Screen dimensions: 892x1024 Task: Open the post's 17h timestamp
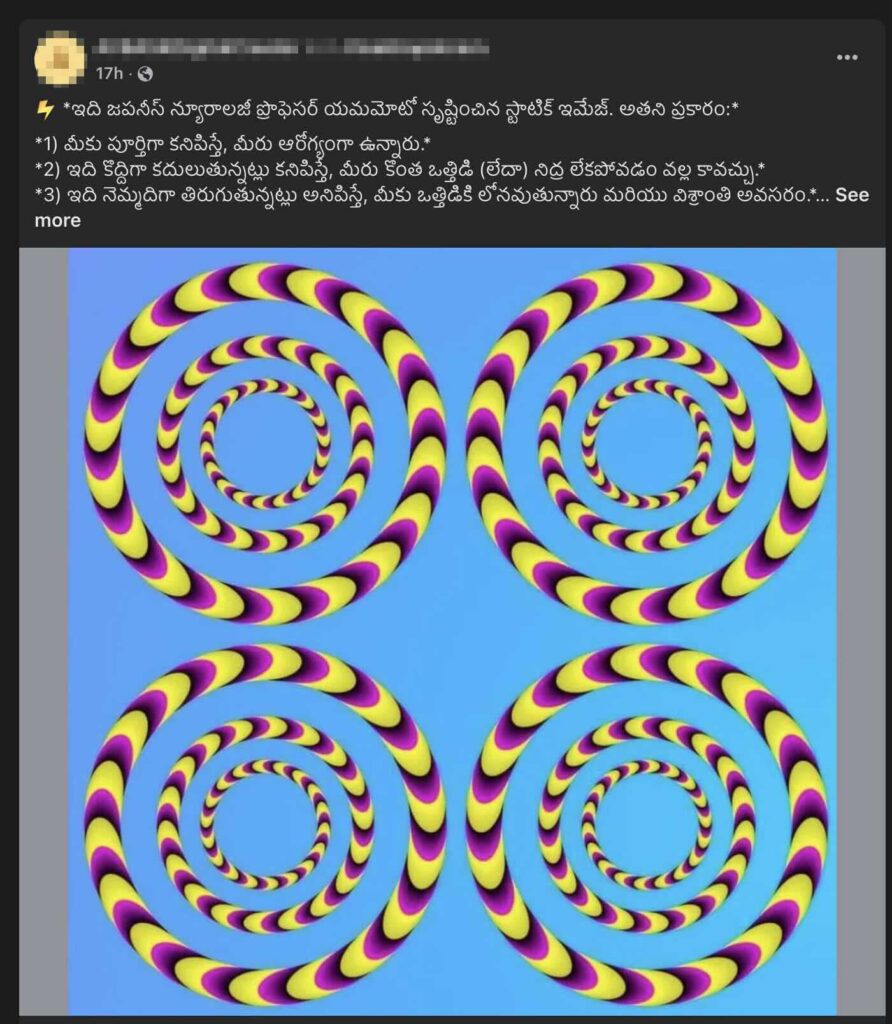click(109, 74)
